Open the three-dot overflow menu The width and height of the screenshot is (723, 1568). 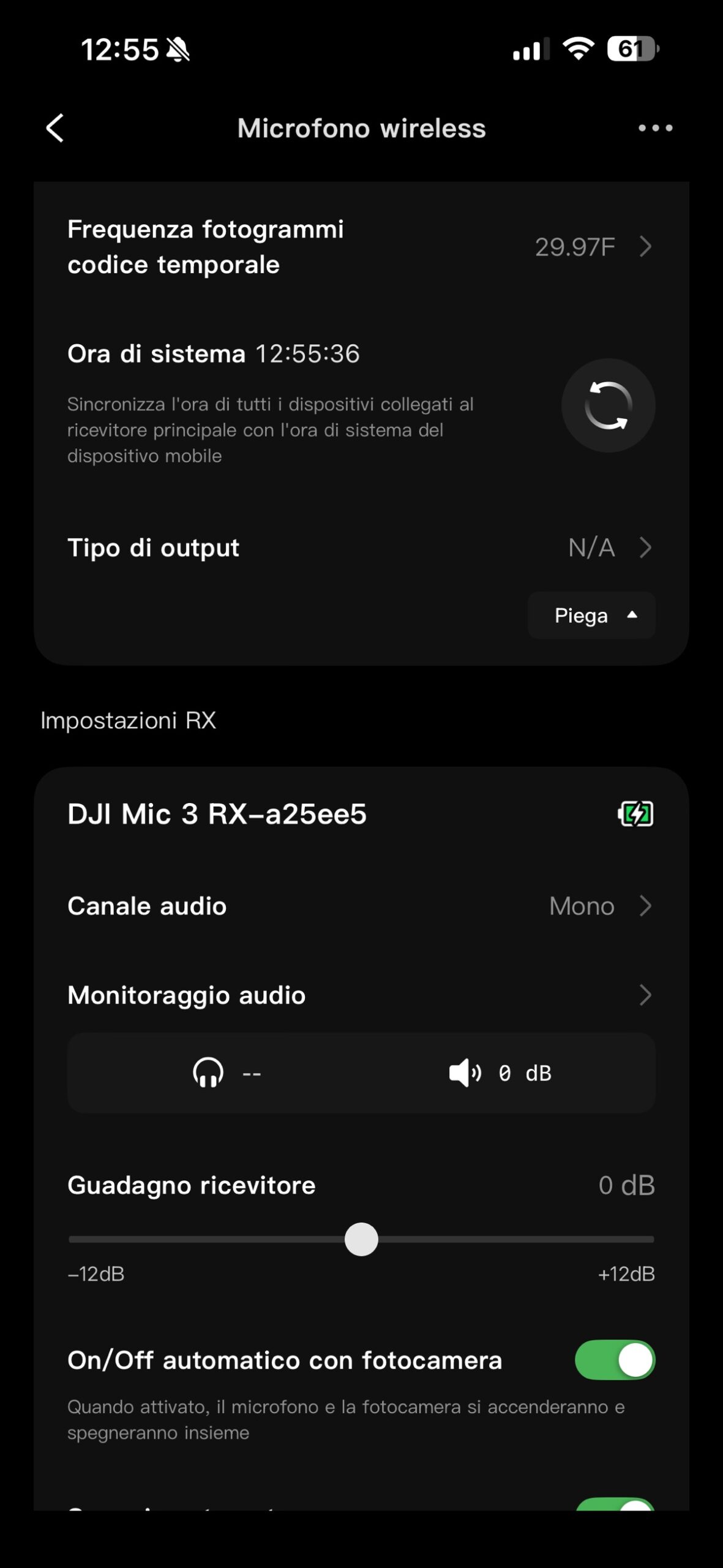tap(655, 128)
